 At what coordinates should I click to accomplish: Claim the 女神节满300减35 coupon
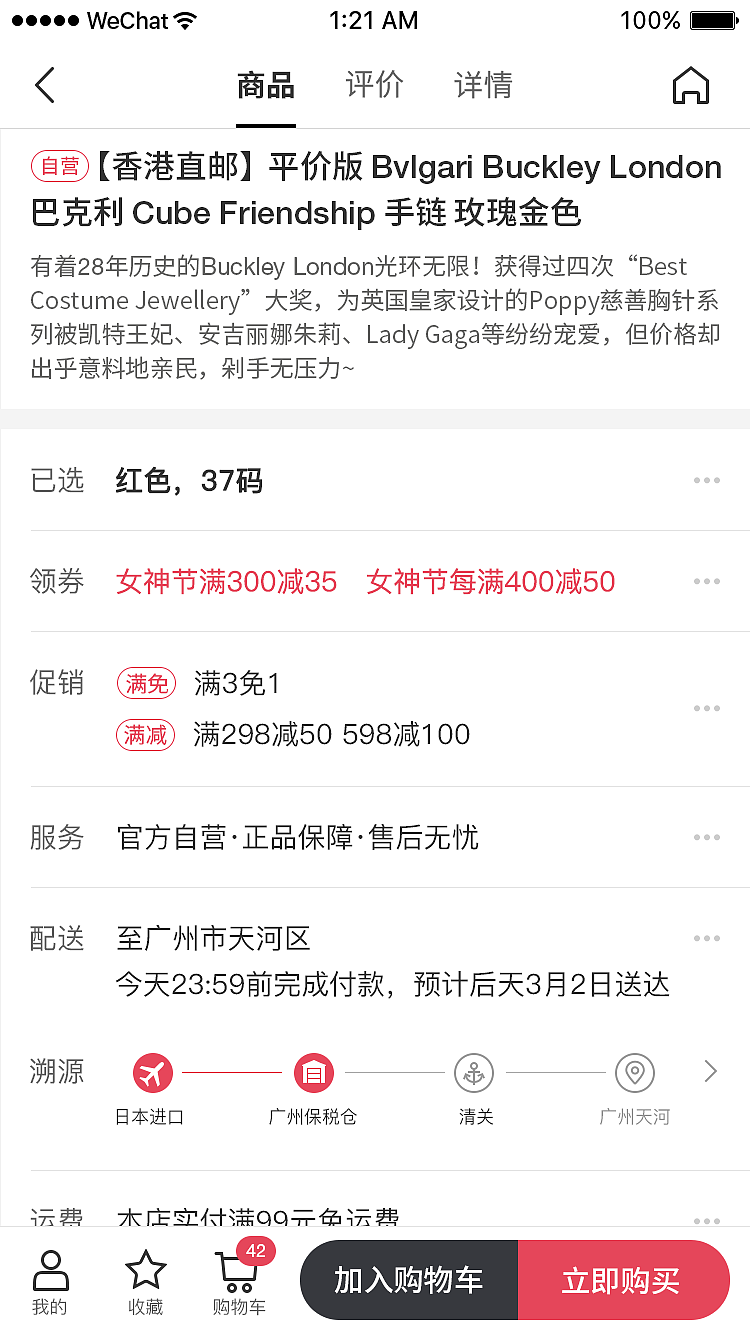tap(228, 581)
